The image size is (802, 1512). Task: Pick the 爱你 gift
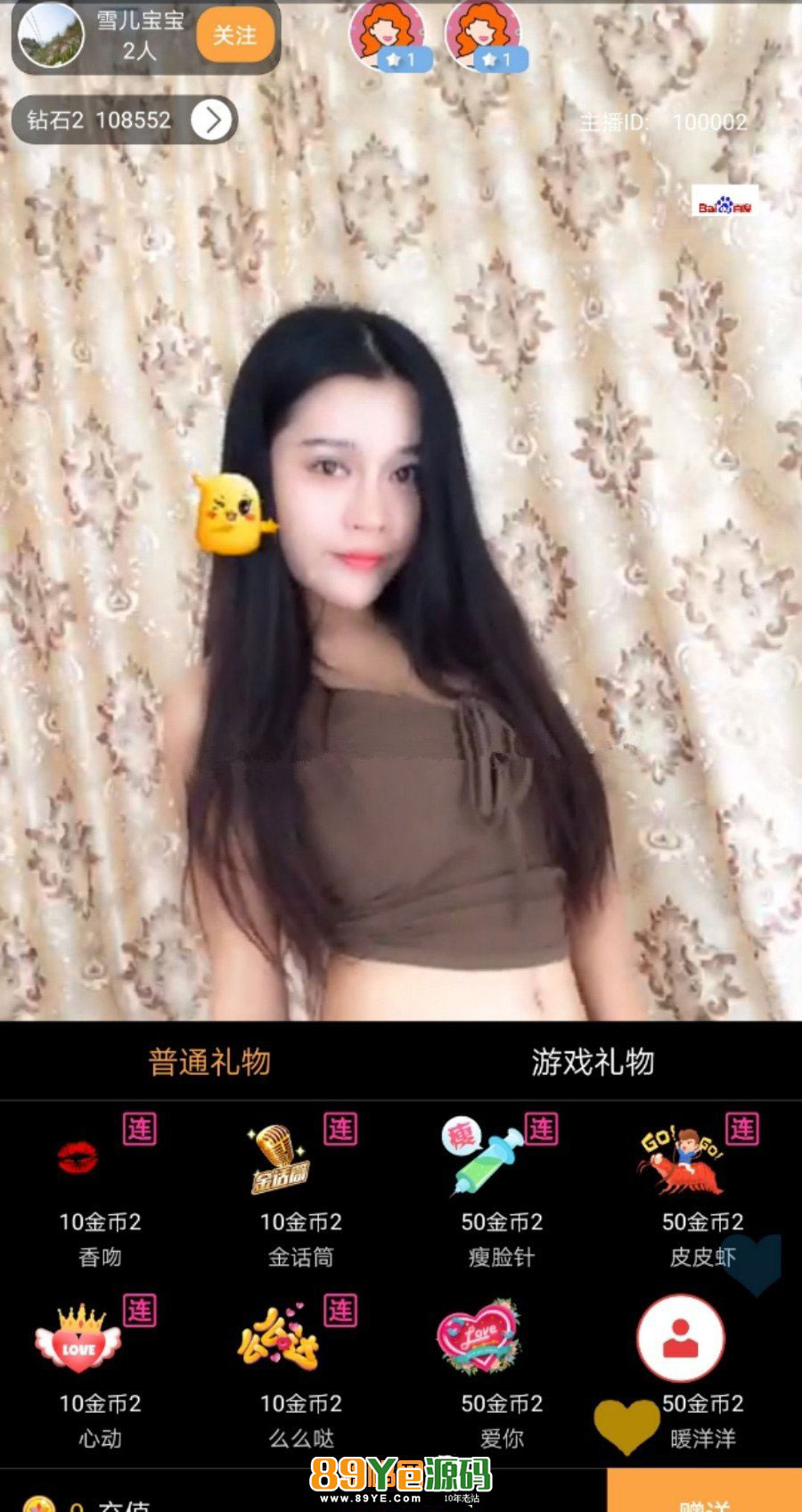click(501, 1368)
